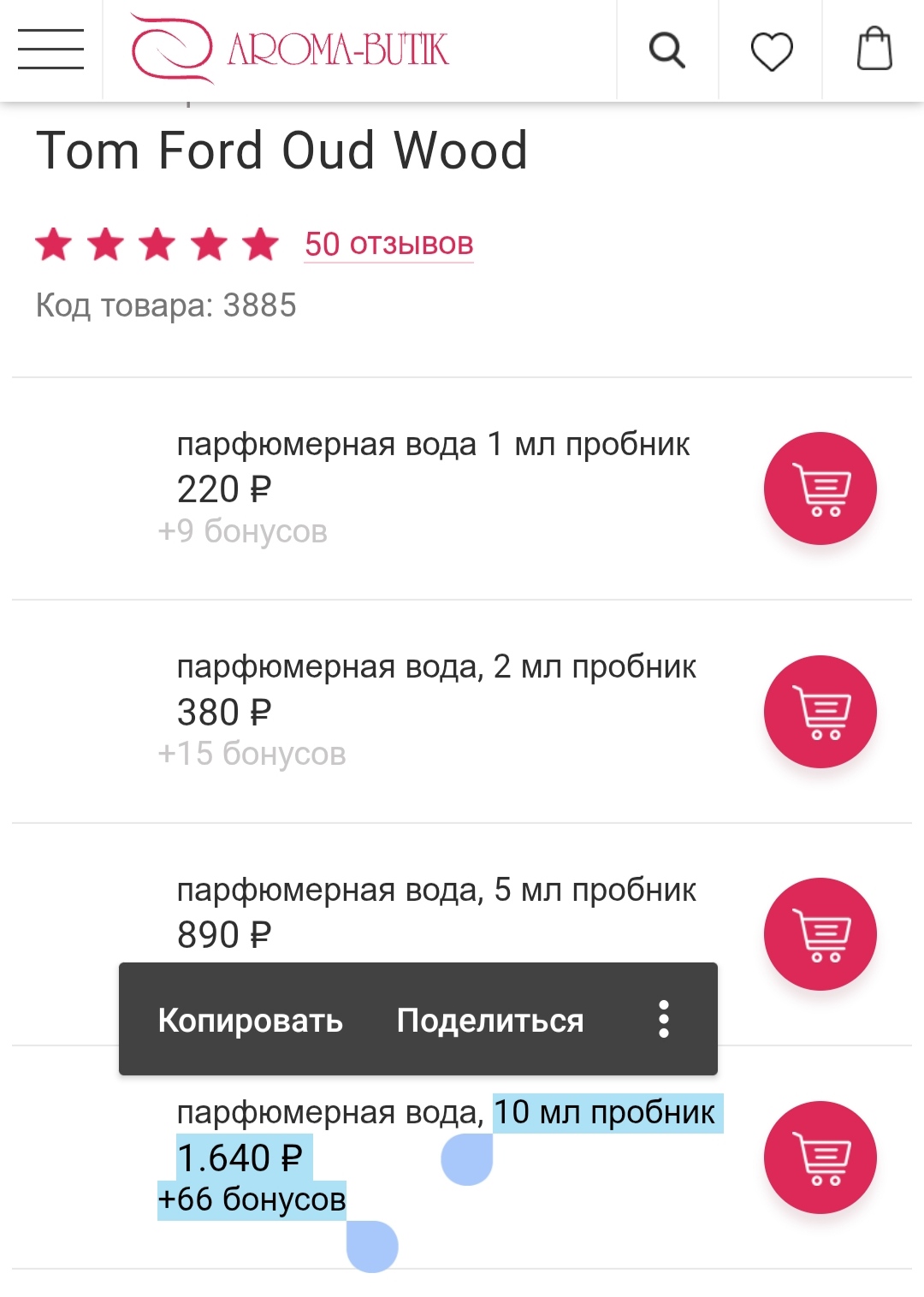924x1297 pixels.
Task: Open more text selection options
Action: (x=664, y=1020)
